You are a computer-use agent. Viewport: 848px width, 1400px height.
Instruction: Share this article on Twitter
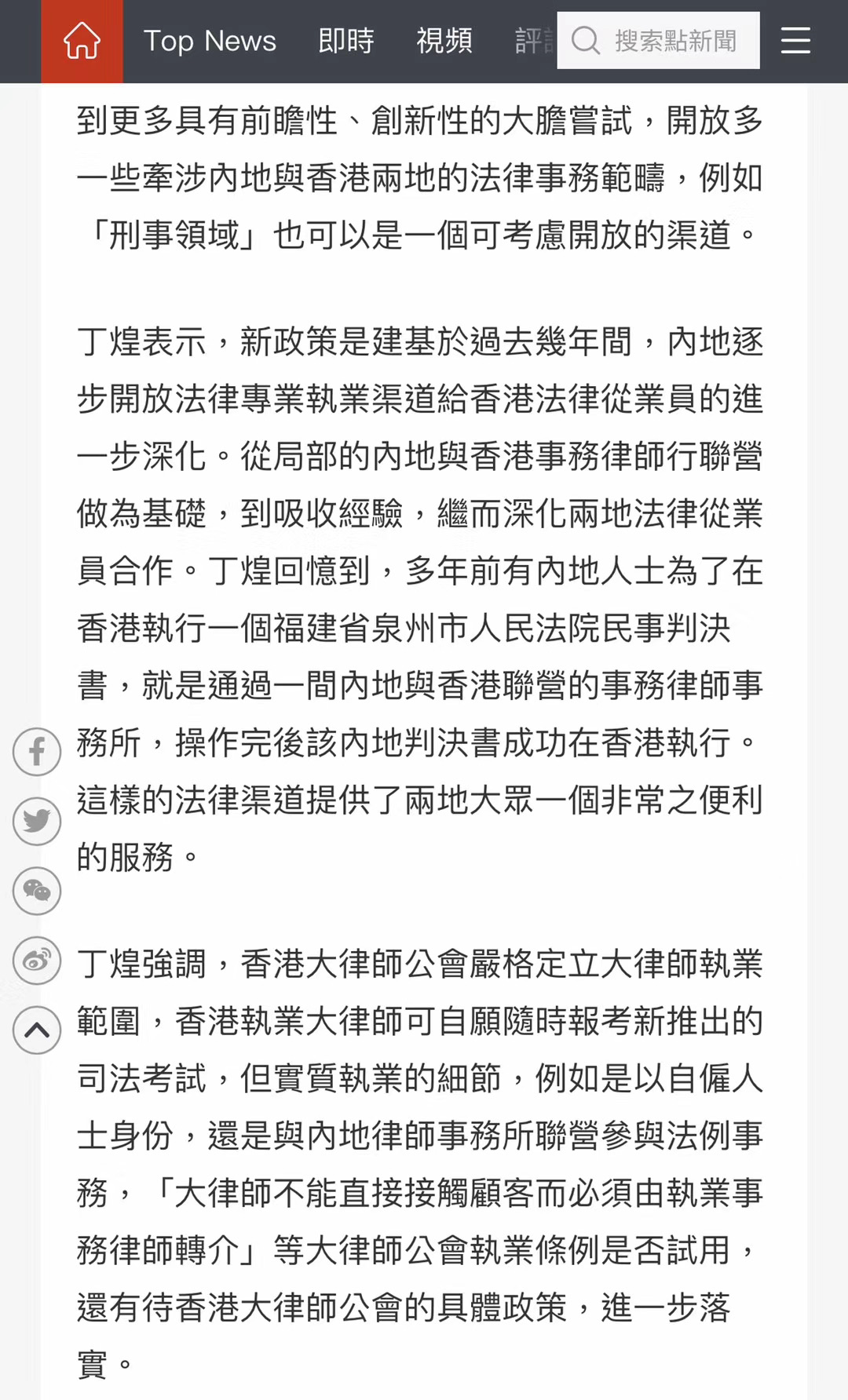37,821
